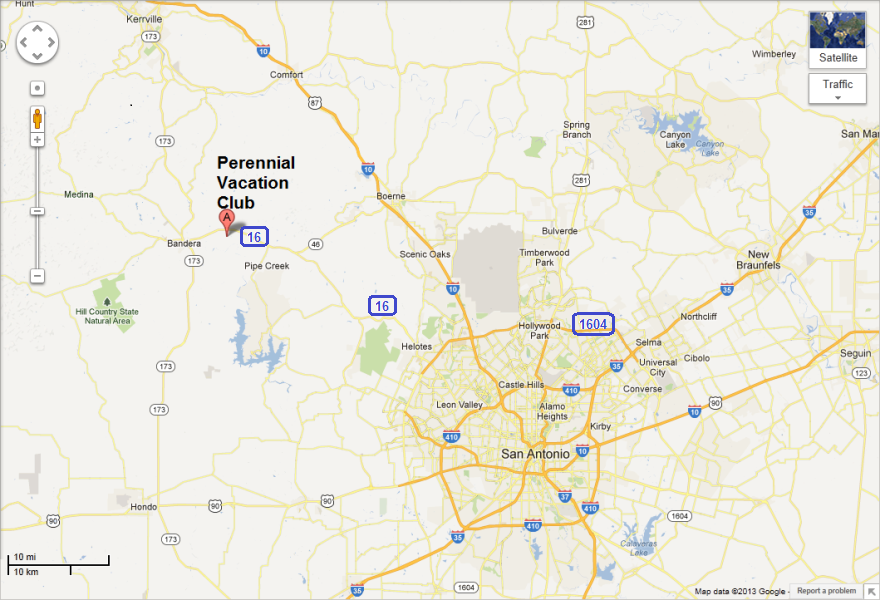
Task: Zoom out with the minus button
Action: coord(37,275)
